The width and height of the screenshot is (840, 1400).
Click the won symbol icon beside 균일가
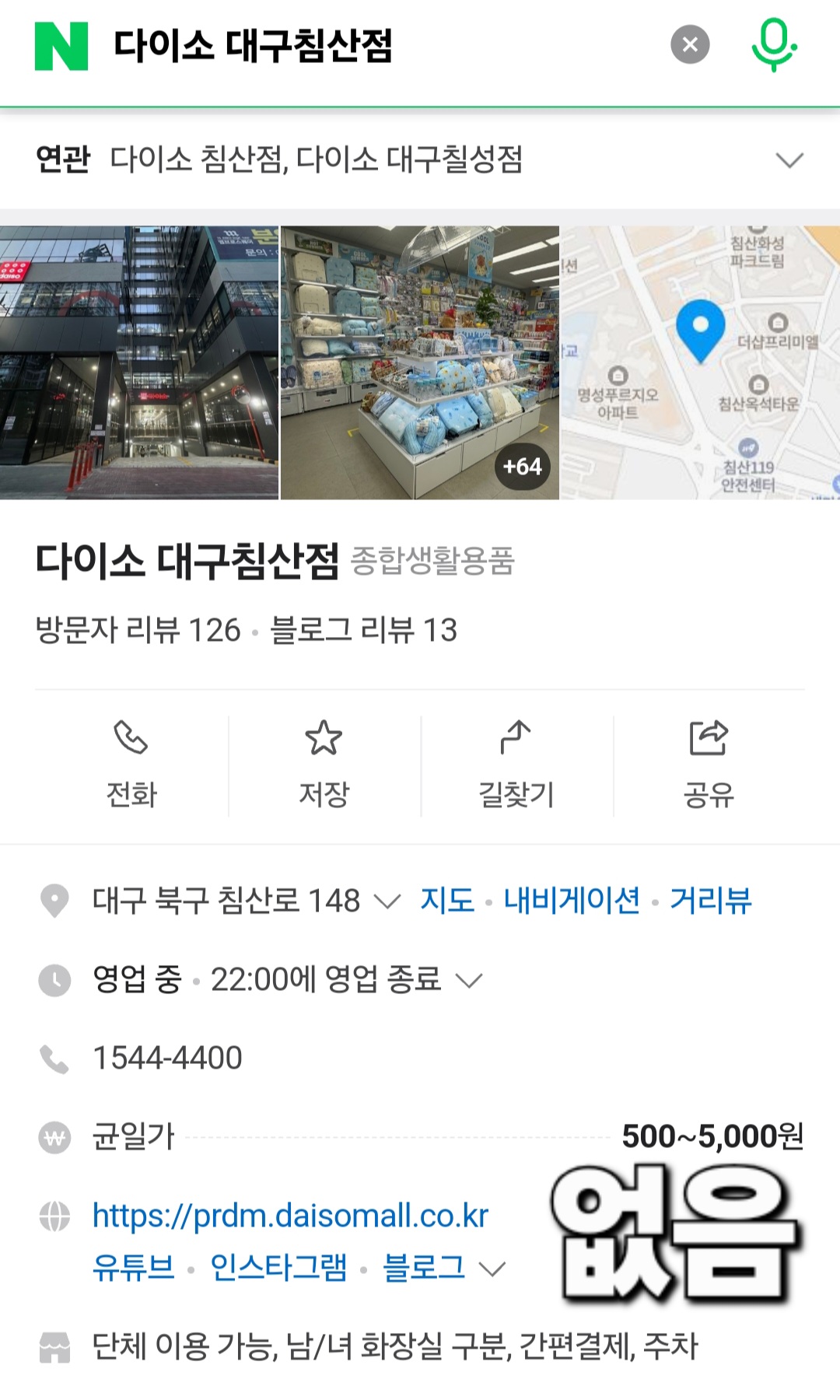54,1136
